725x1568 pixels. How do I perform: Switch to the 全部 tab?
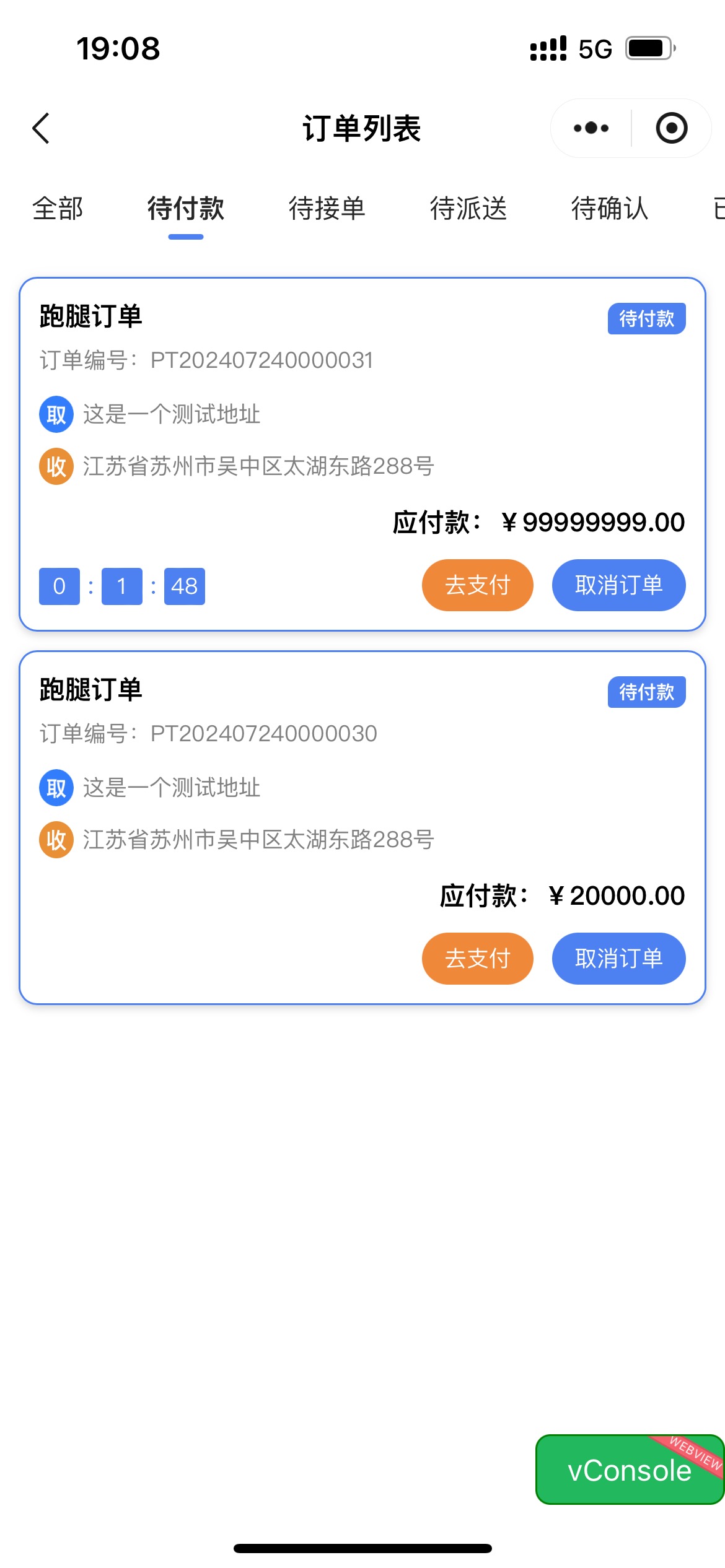[58, 209]
